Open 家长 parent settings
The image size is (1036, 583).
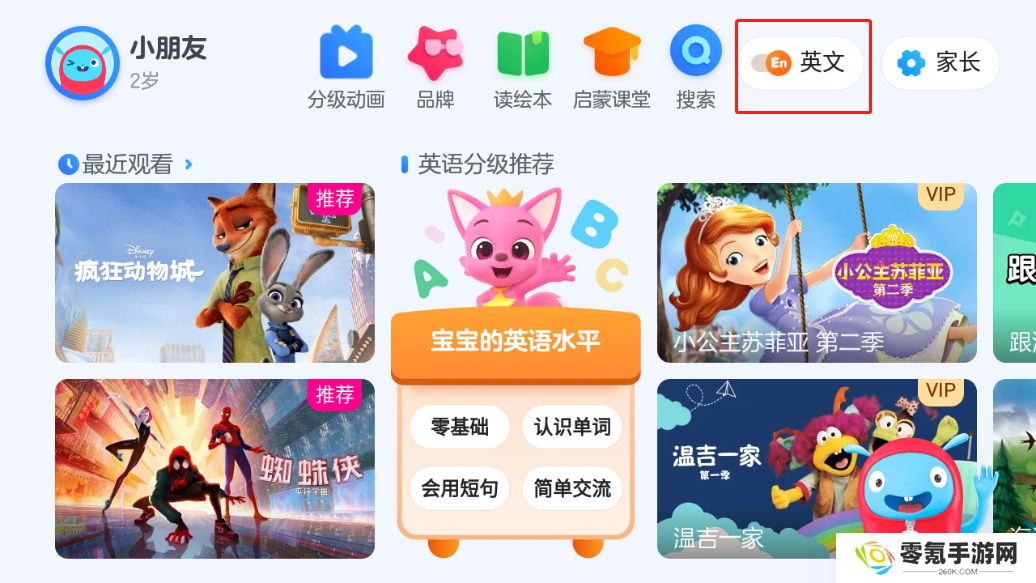click(940, 63)
